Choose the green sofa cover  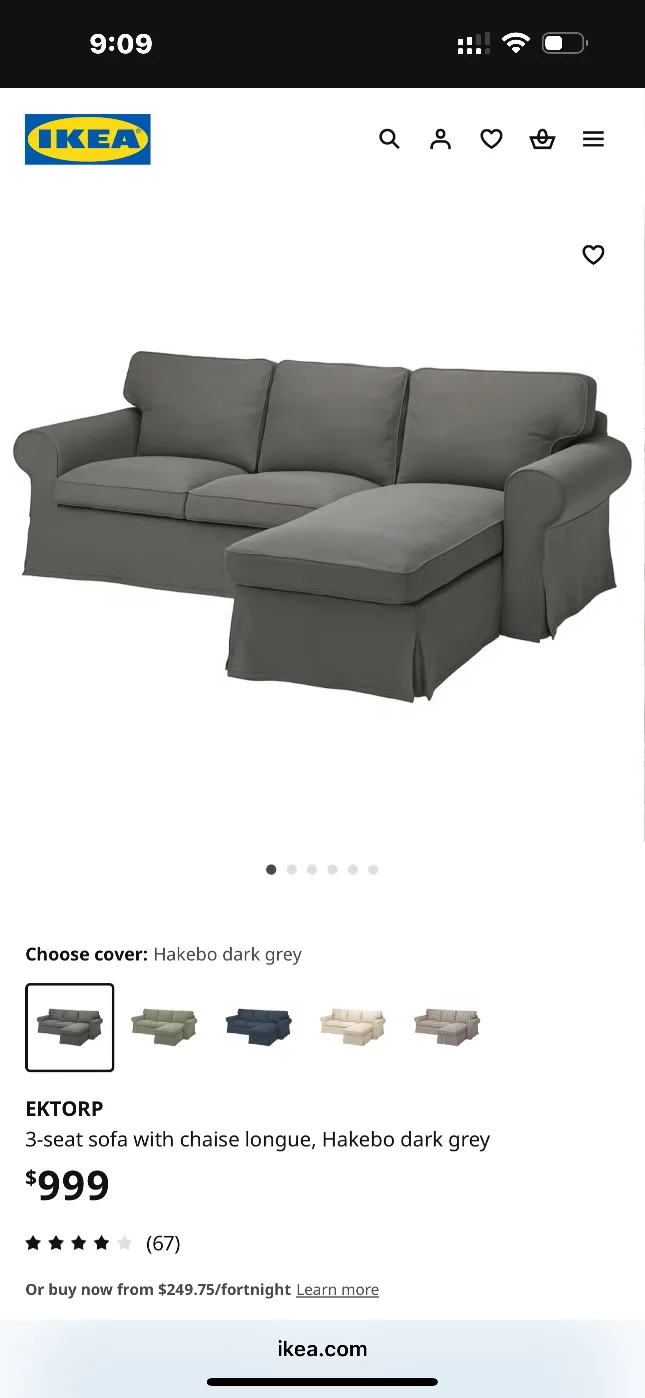(164, 1027)
